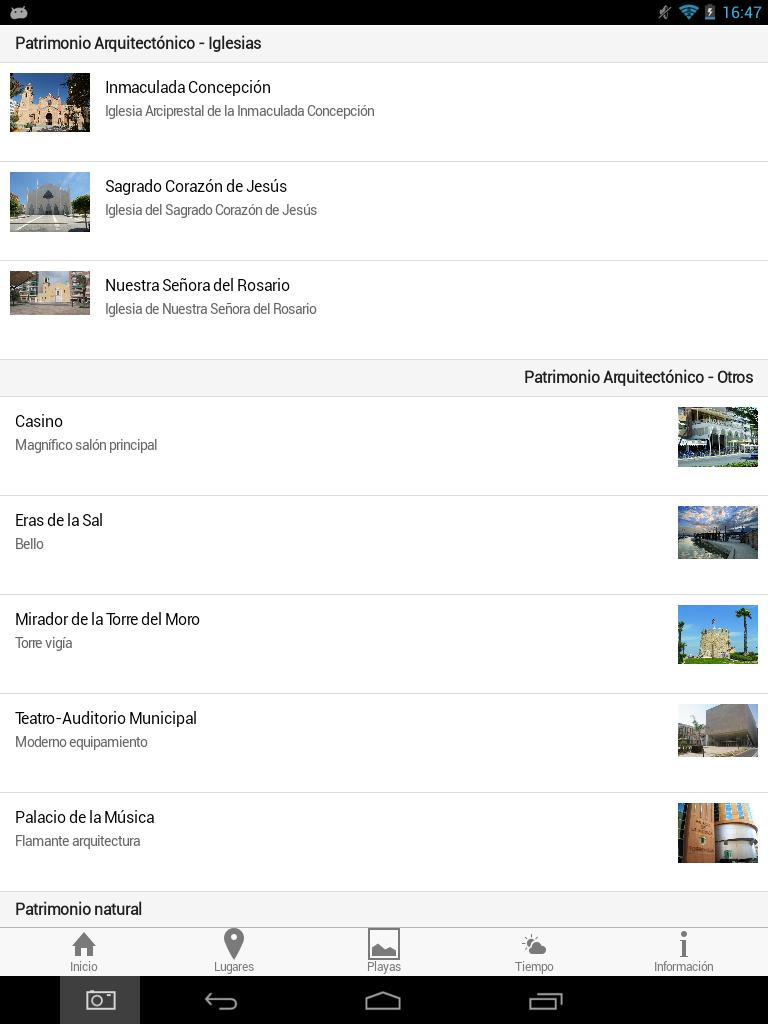The width and height of the screenshot is (768, 1024).
Task: Switch to the Playas tab
Action: pyautogui.click(x=384, y=951)
